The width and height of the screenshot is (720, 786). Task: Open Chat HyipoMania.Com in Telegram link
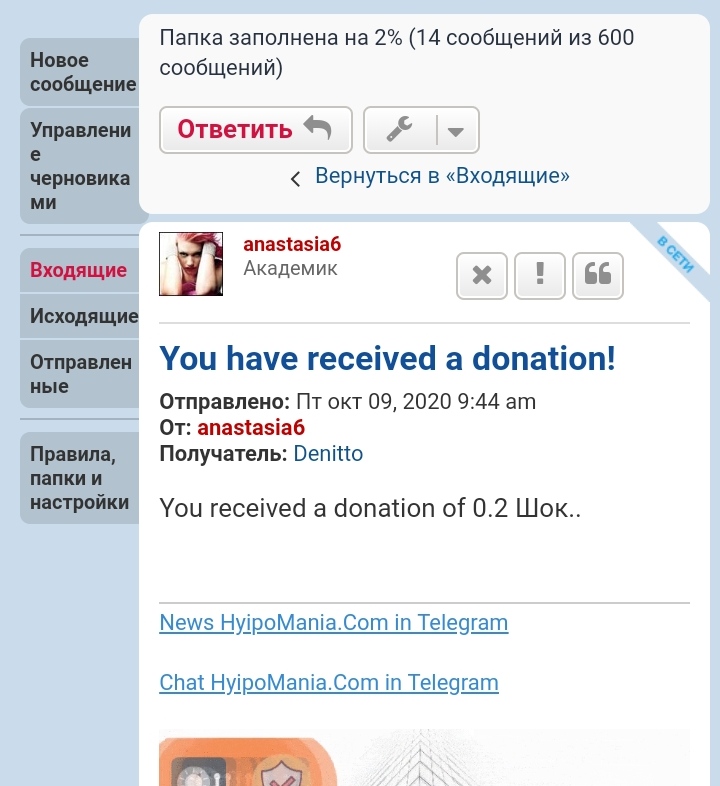329,683
